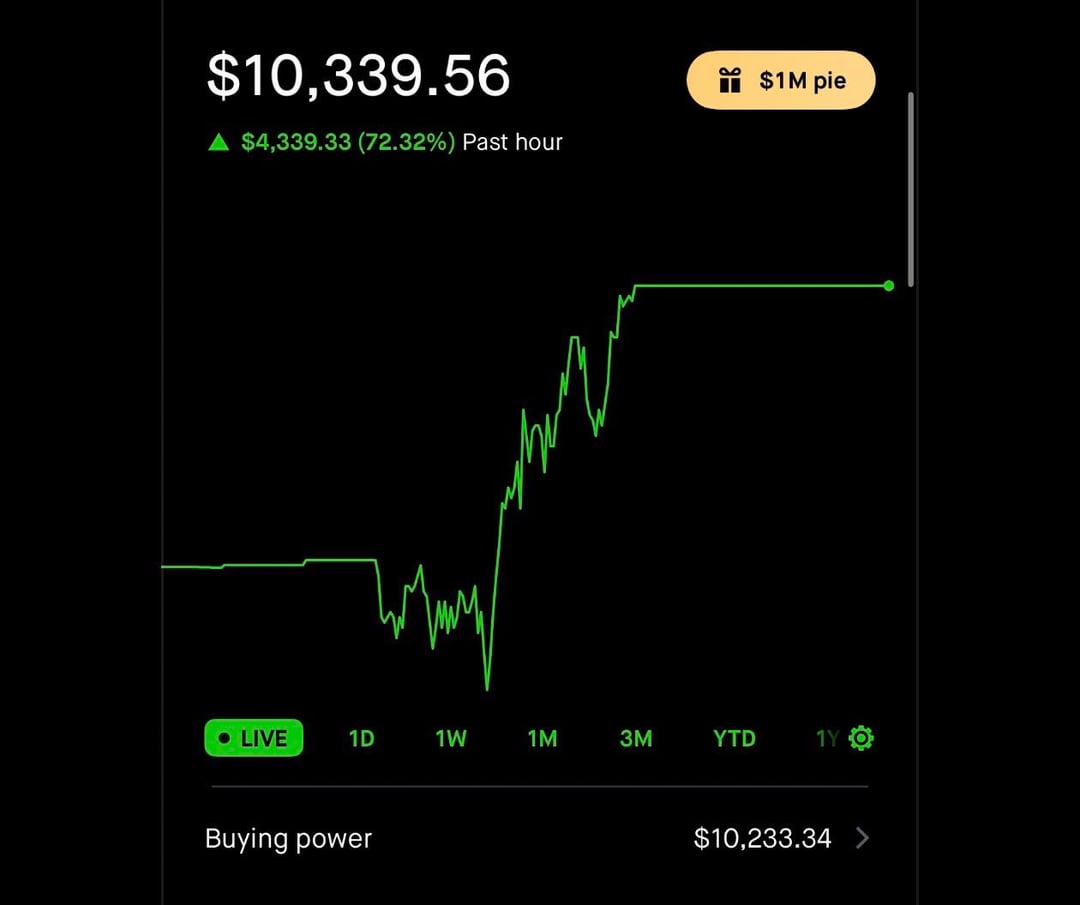Select the 1Y chart range
This screenshot has height=905, width=1080.
point(826,739)
